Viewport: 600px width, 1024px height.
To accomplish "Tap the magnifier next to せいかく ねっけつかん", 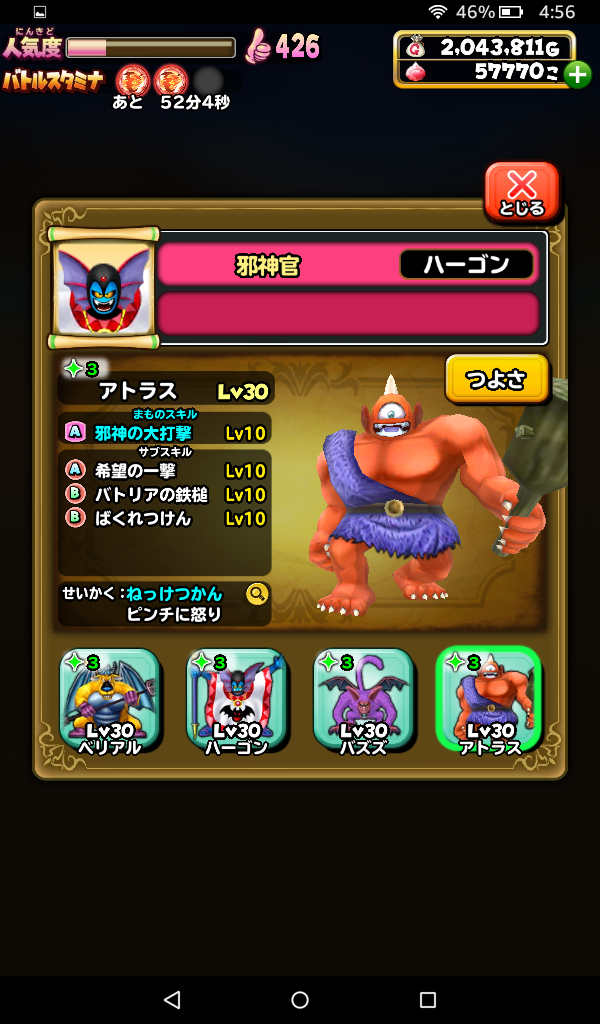I will 257,594.
